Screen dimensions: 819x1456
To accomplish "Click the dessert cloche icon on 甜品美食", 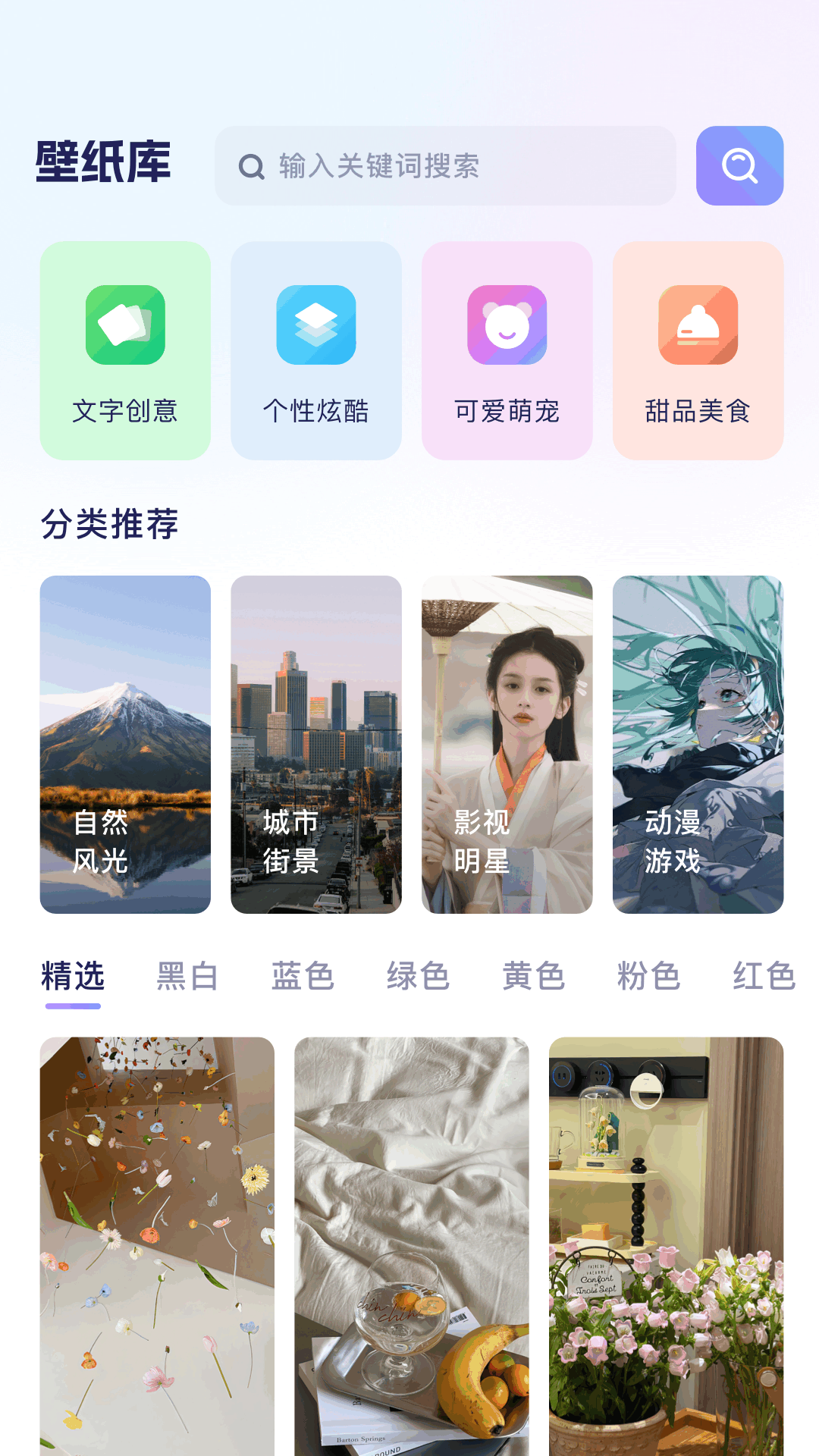I will 698,326.
